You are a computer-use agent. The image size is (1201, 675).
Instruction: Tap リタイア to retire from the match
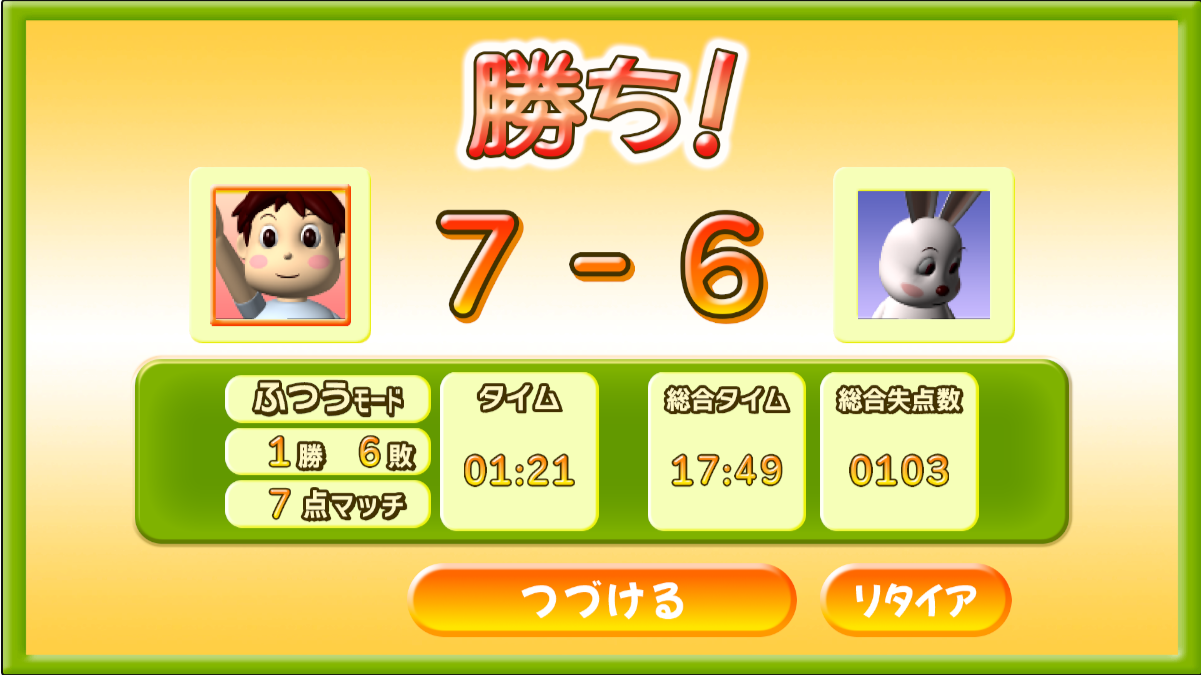pyautogui.click(x=915, y=600)
